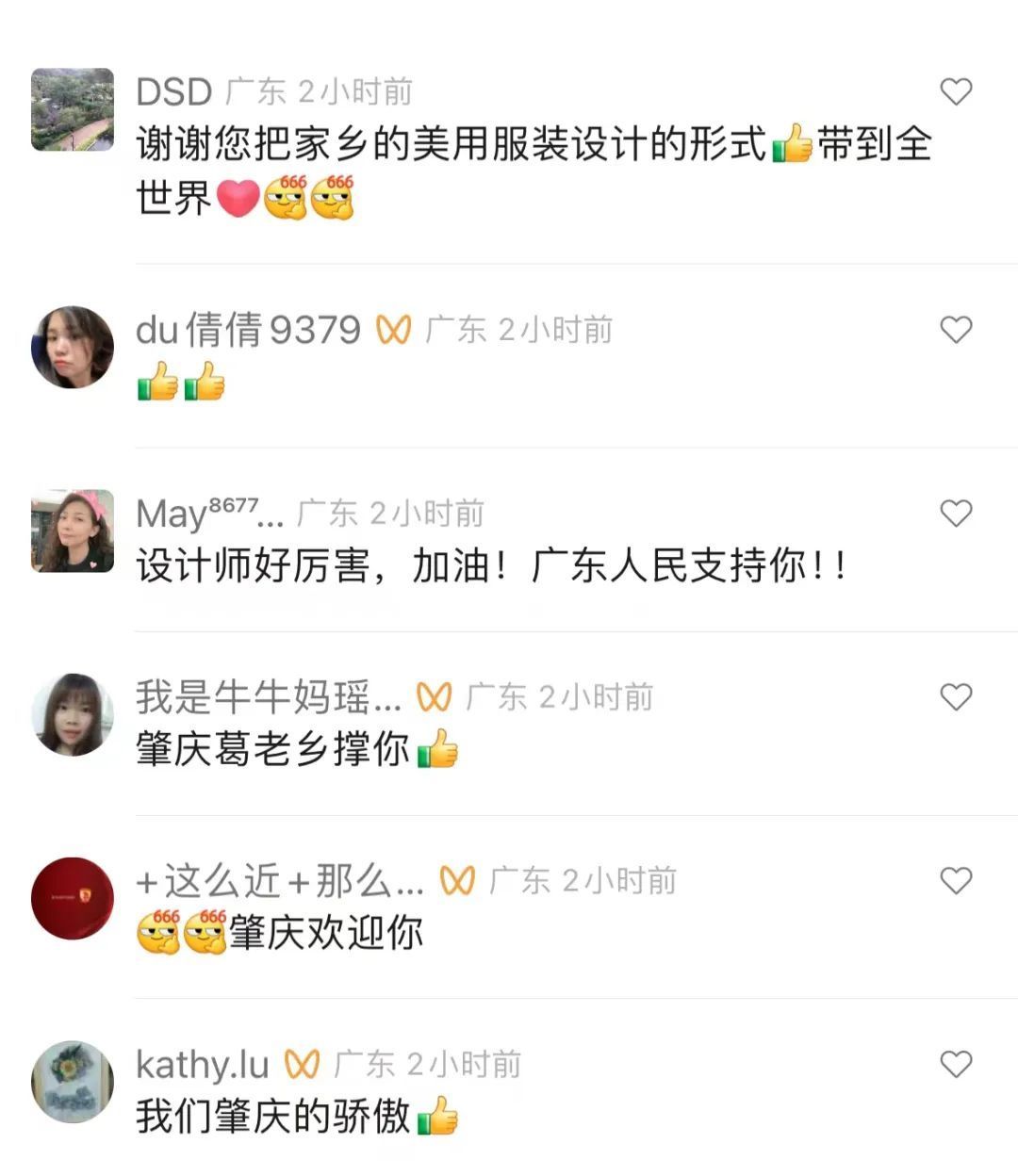Open DSD's profile avatar
This screenshot has width=1018, height=1176.
tap(73, 109)
